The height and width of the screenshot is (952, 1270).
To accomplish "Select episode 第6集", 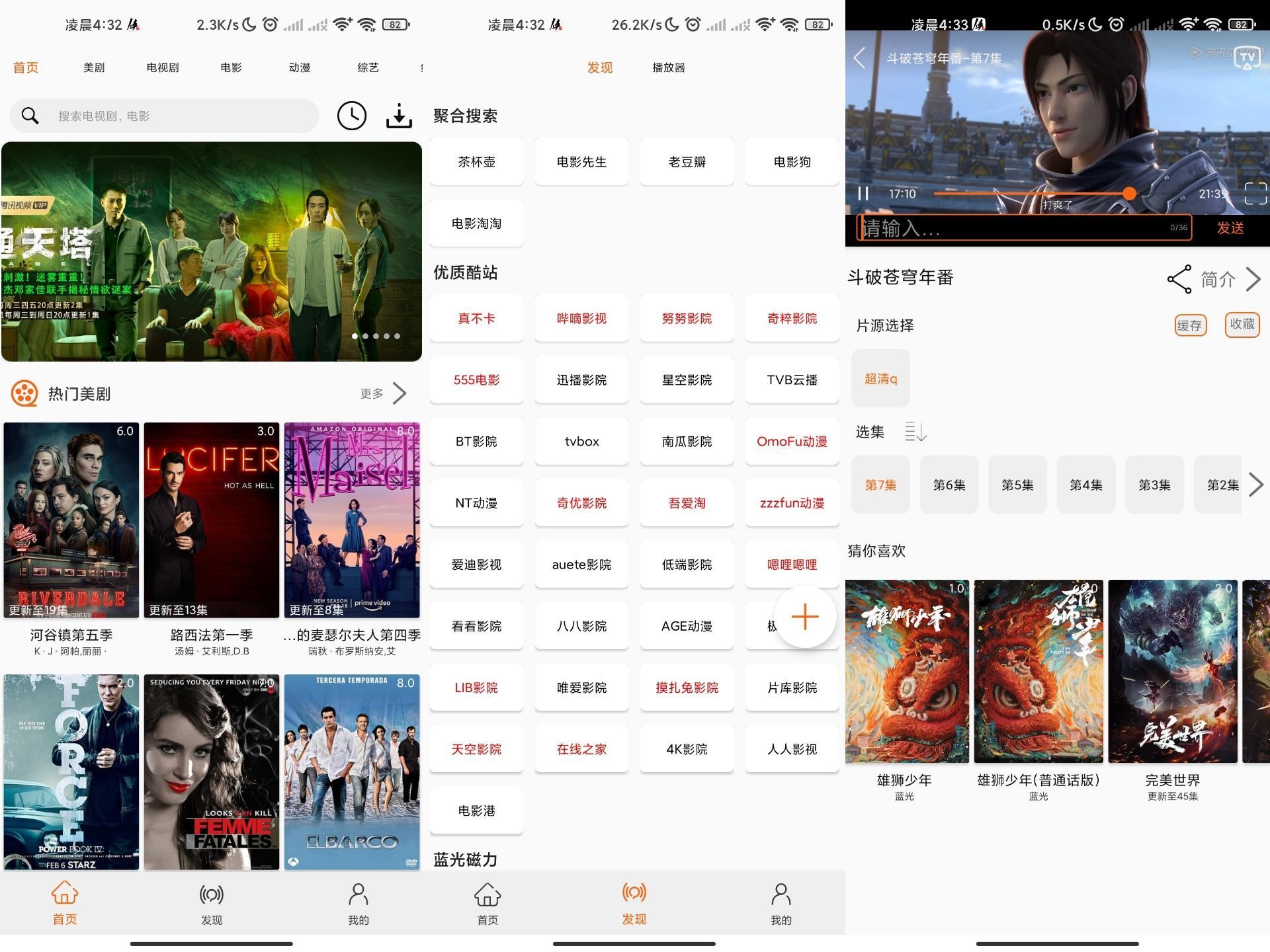I will coord(949,485).
